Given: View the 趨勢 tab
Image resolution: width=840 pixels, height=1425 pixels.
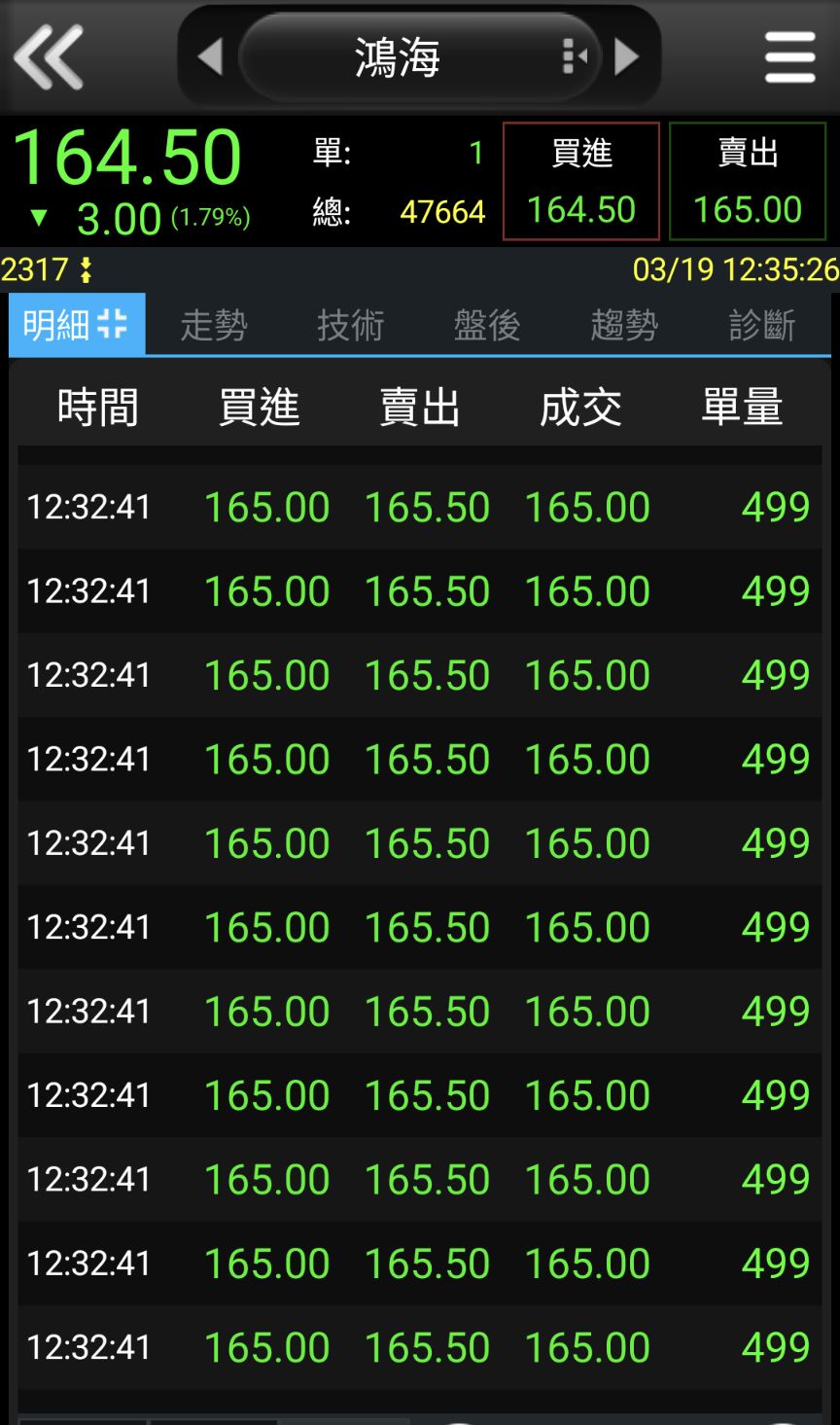Looking at the screenshot, I should pyautogui.click(x=624, y=325).
